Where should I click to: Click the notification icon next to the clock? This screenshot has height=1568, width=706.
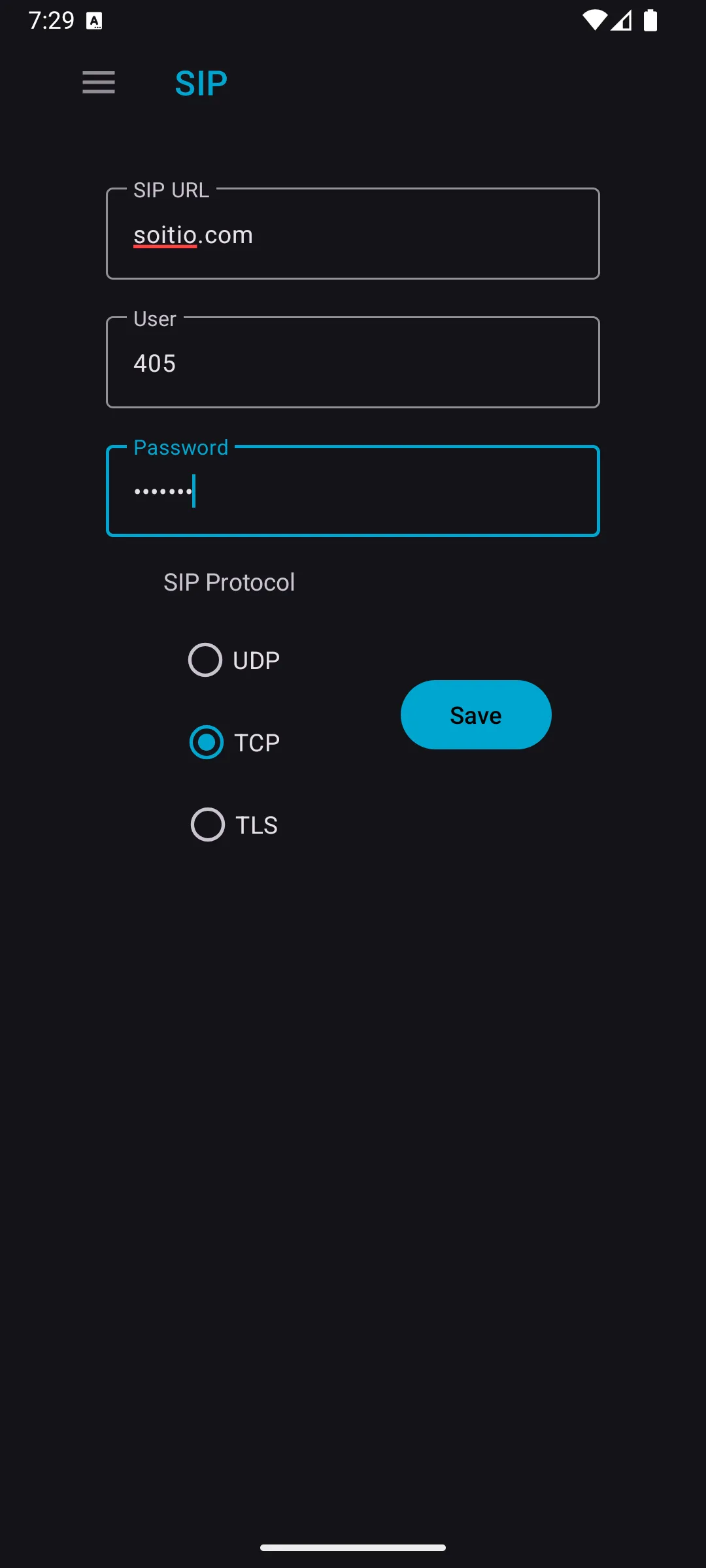click(95, 21)
